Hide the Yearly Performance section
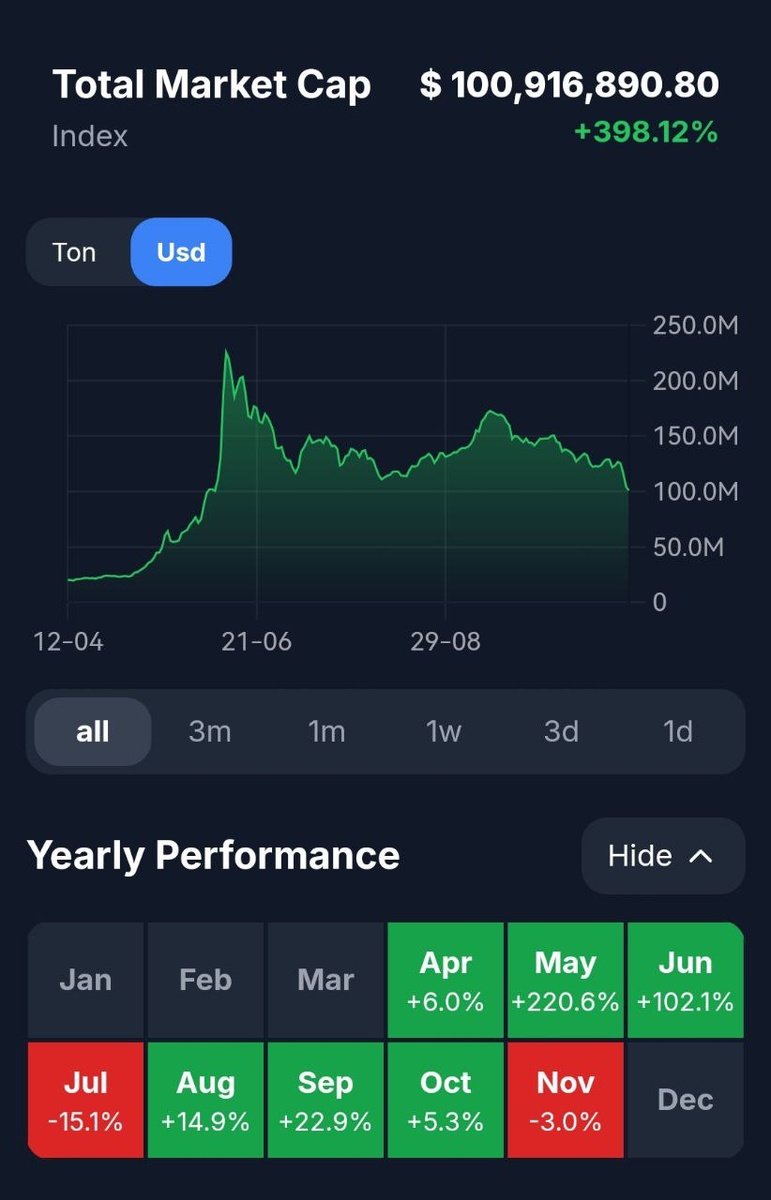The height and width of the screenshot is (1200, 771). click(x=662, y=856)
